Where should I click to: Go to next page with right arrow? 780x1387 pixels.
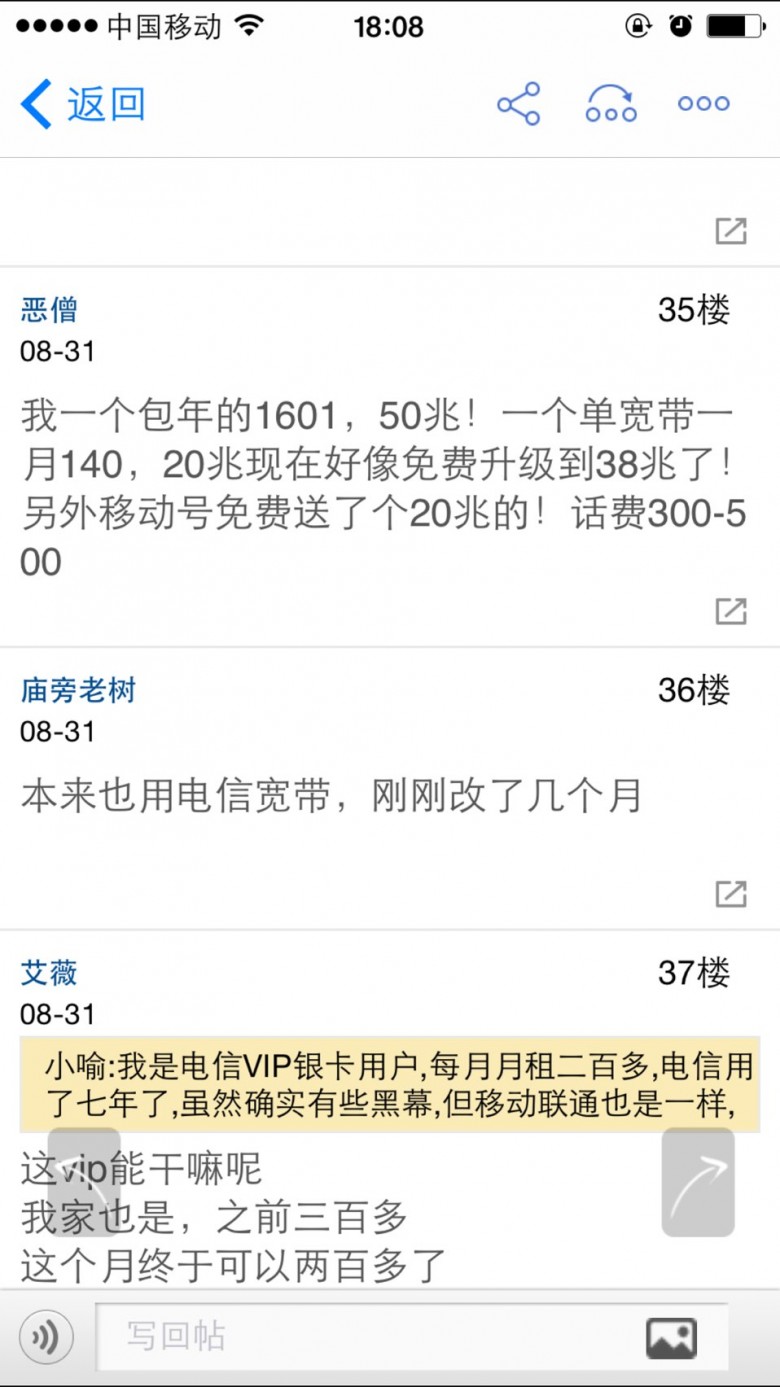698,1182
